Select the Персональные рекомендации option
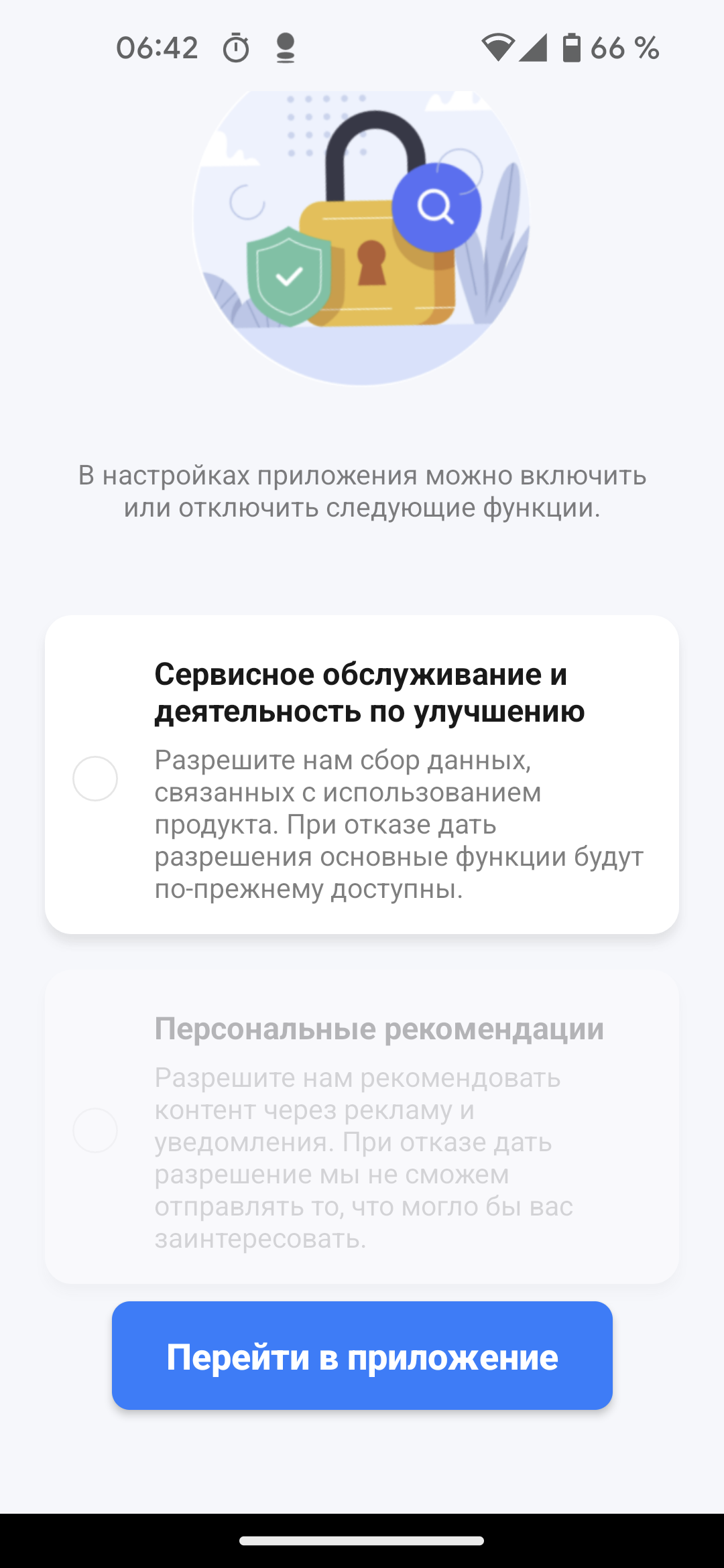Viewport: 724px width, 1568px height. pos(95,1130)
